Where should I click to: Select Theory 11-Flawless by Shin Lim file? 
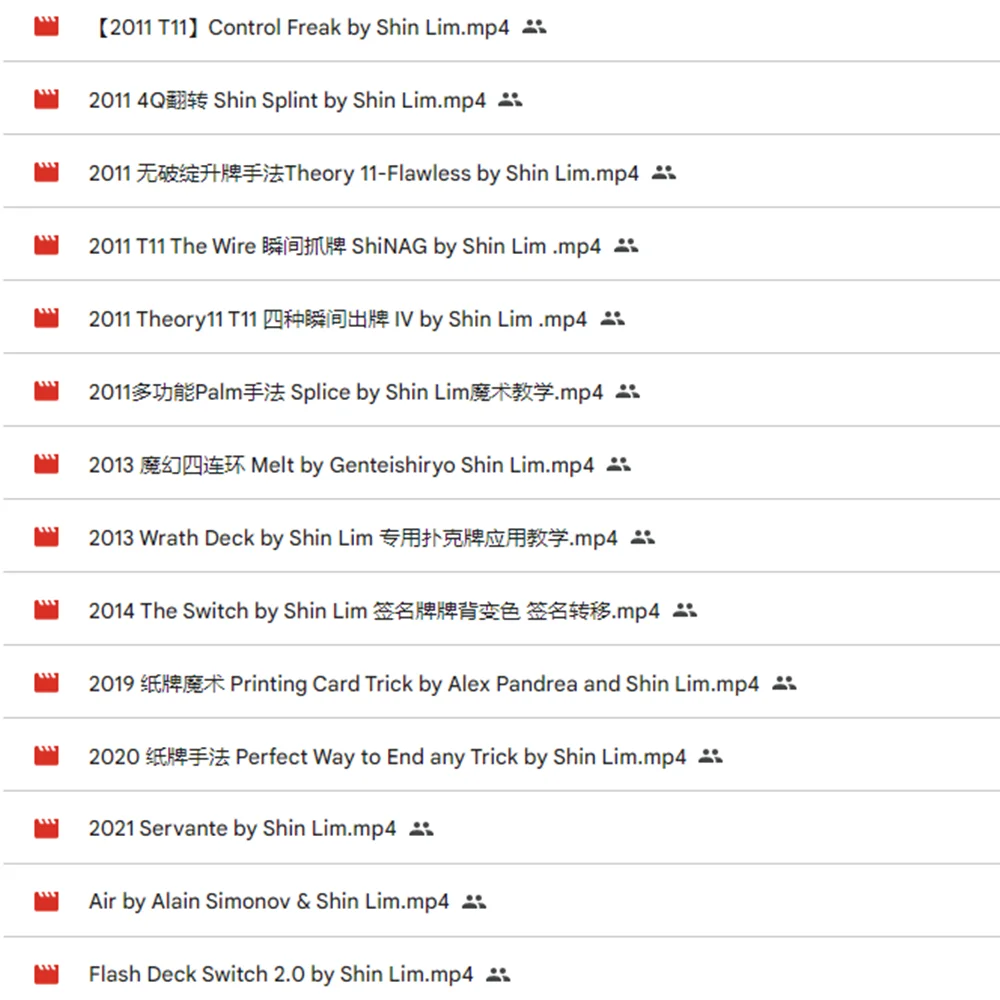(363, 174)
